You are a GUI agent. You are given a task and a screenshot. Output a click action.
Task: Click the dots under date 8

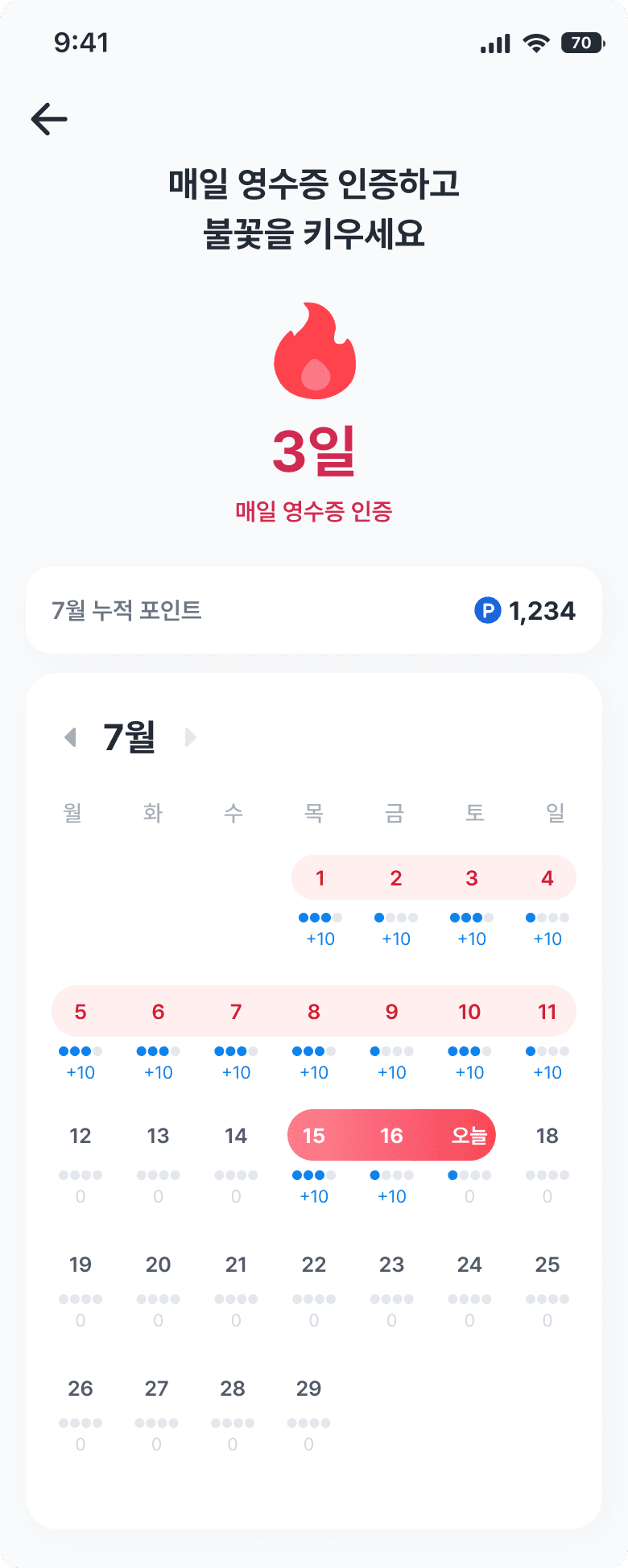(313, 1050)
